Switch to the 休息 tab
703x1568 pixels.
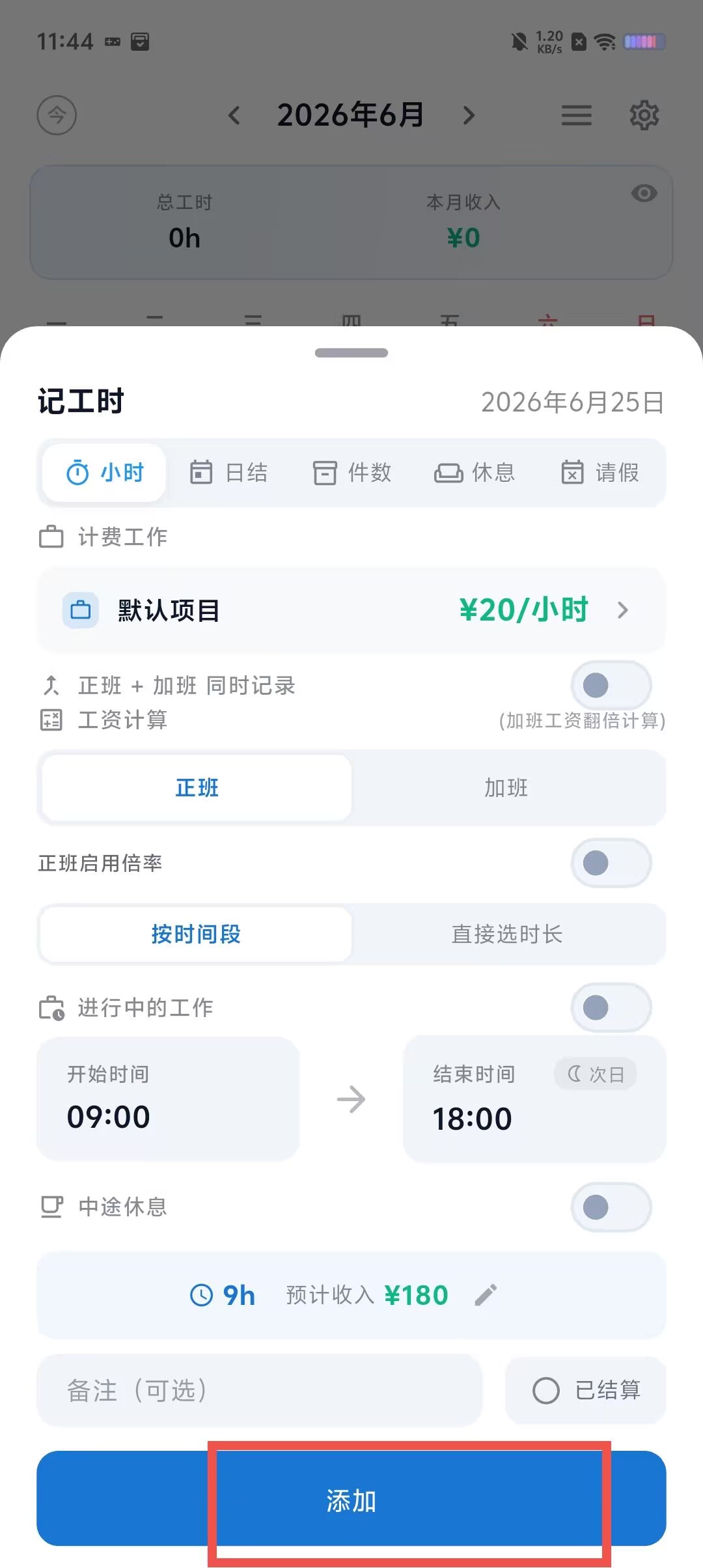point(475,473)
